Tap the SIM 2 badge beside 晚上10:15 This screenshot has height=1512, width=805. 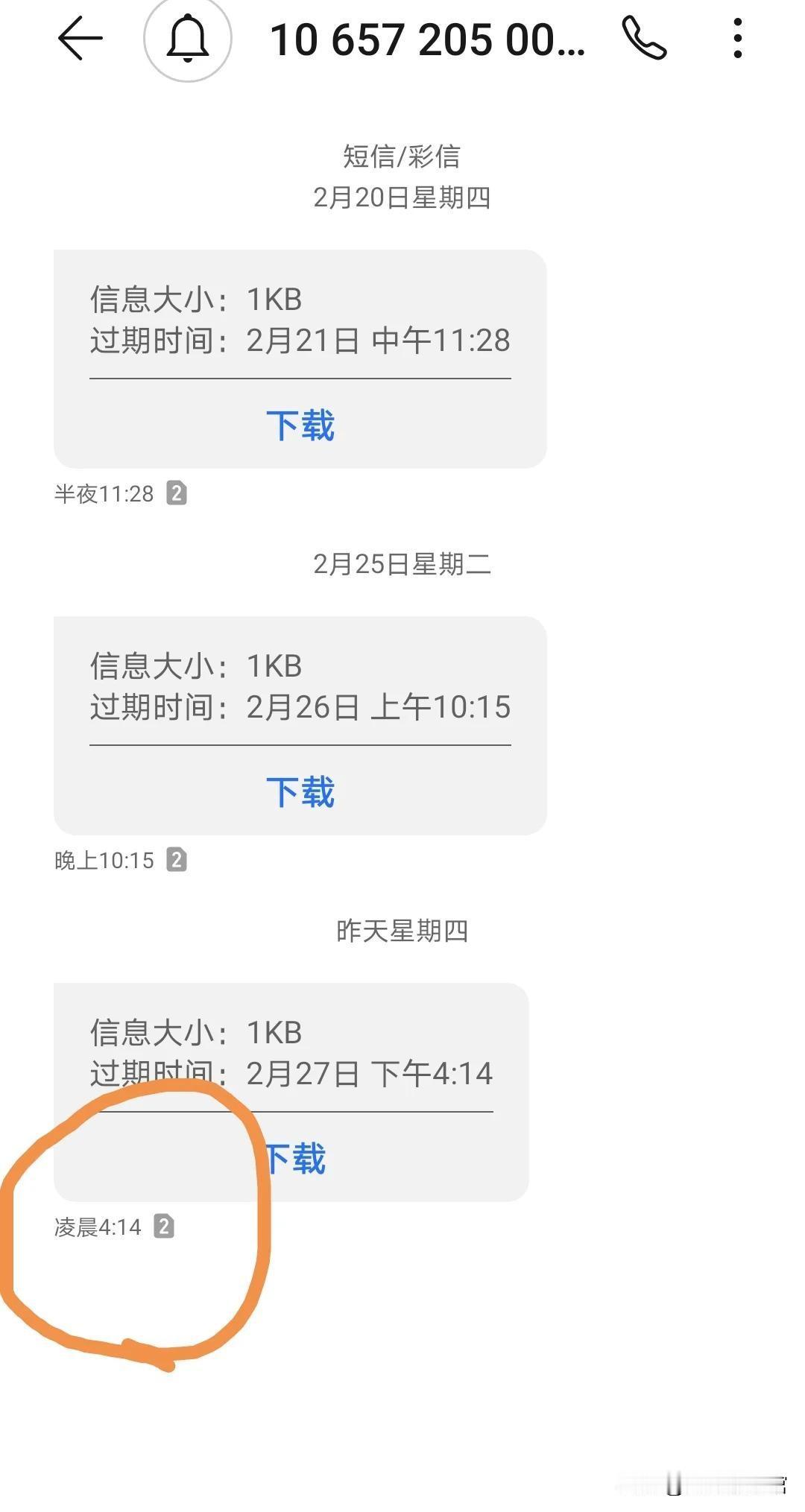(177, 858)
